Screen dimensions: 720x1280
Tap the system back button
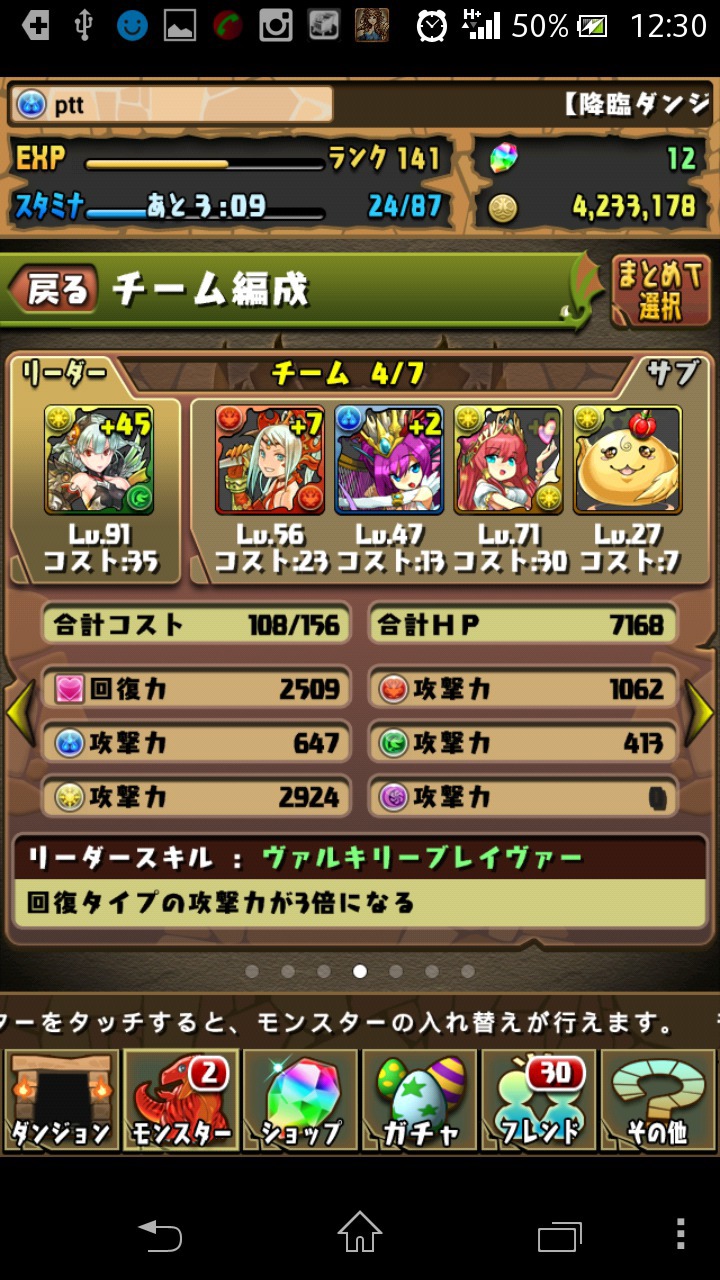point(160,1234)
